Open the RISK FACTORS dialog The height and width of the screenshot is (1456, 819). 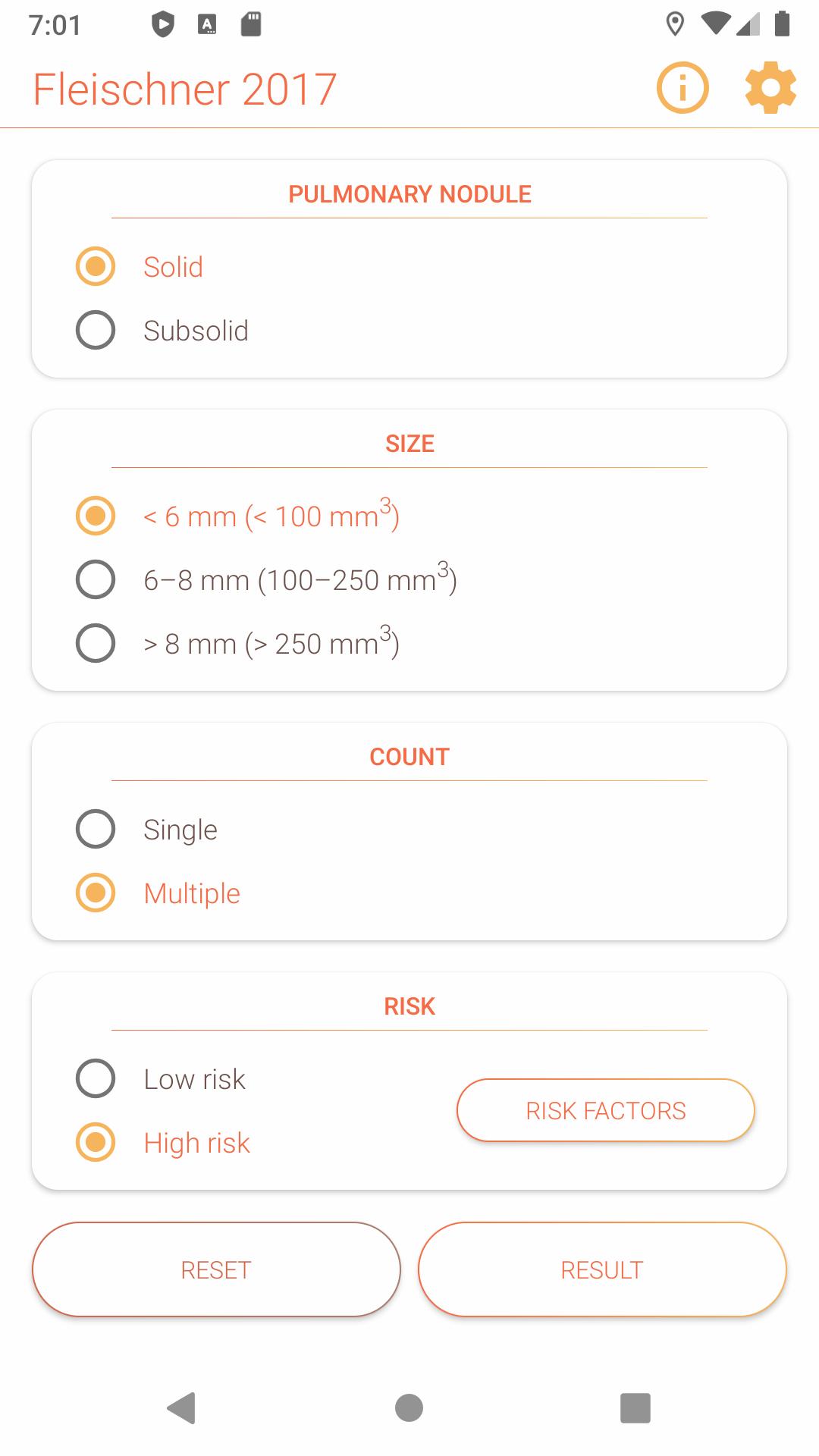(x=606, y=1109)
